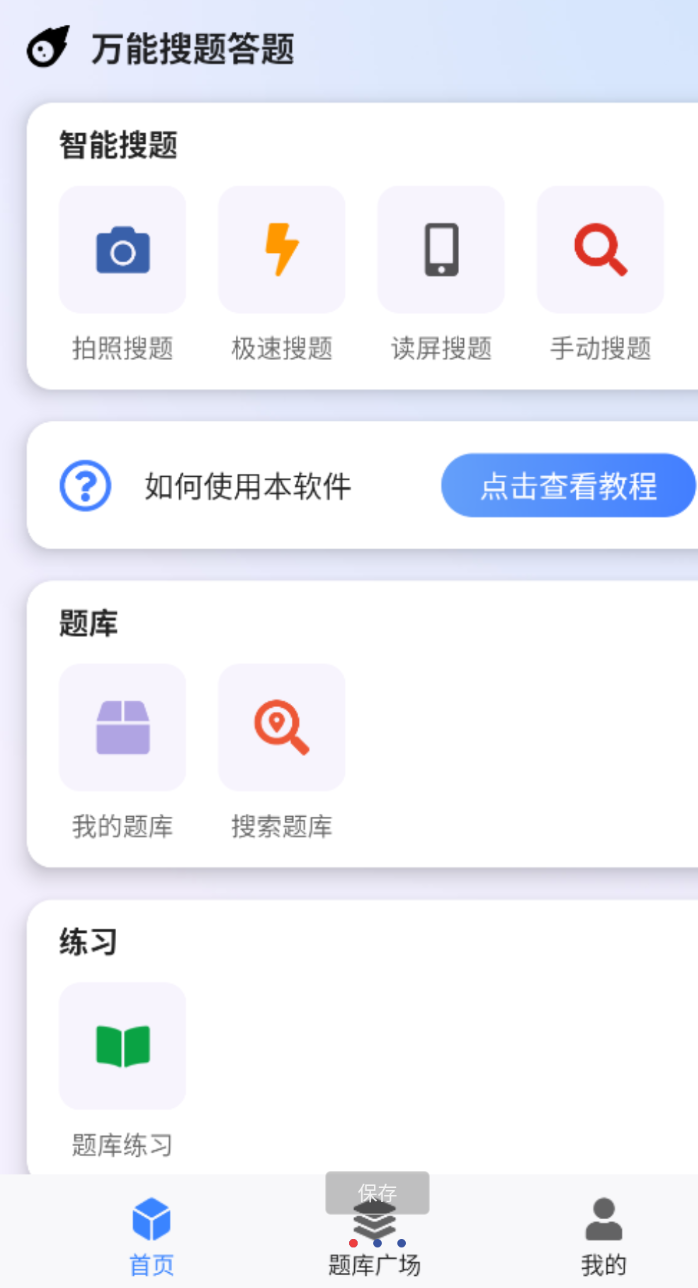
Task: Switch to the 首页 tab
Action: 152,1236
